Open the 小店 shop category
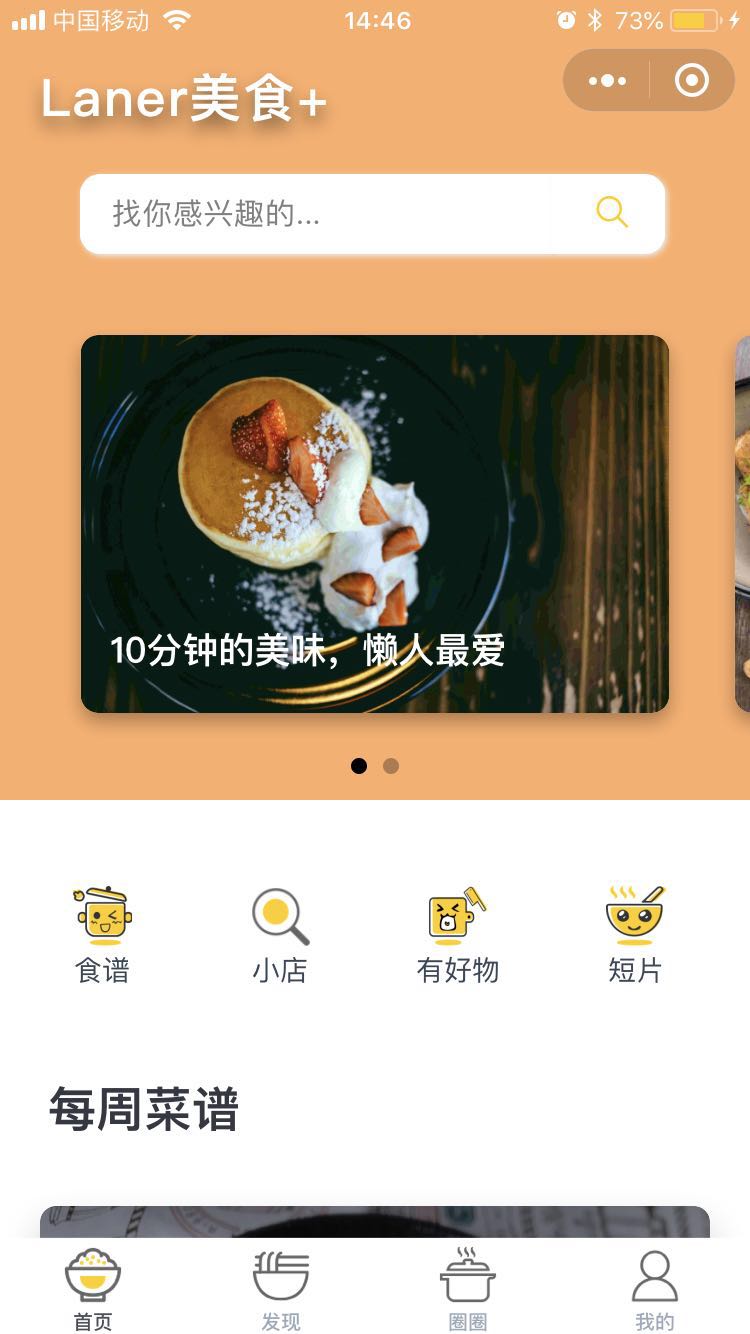This screenshot has width=750, height=1334. [280, 935]
